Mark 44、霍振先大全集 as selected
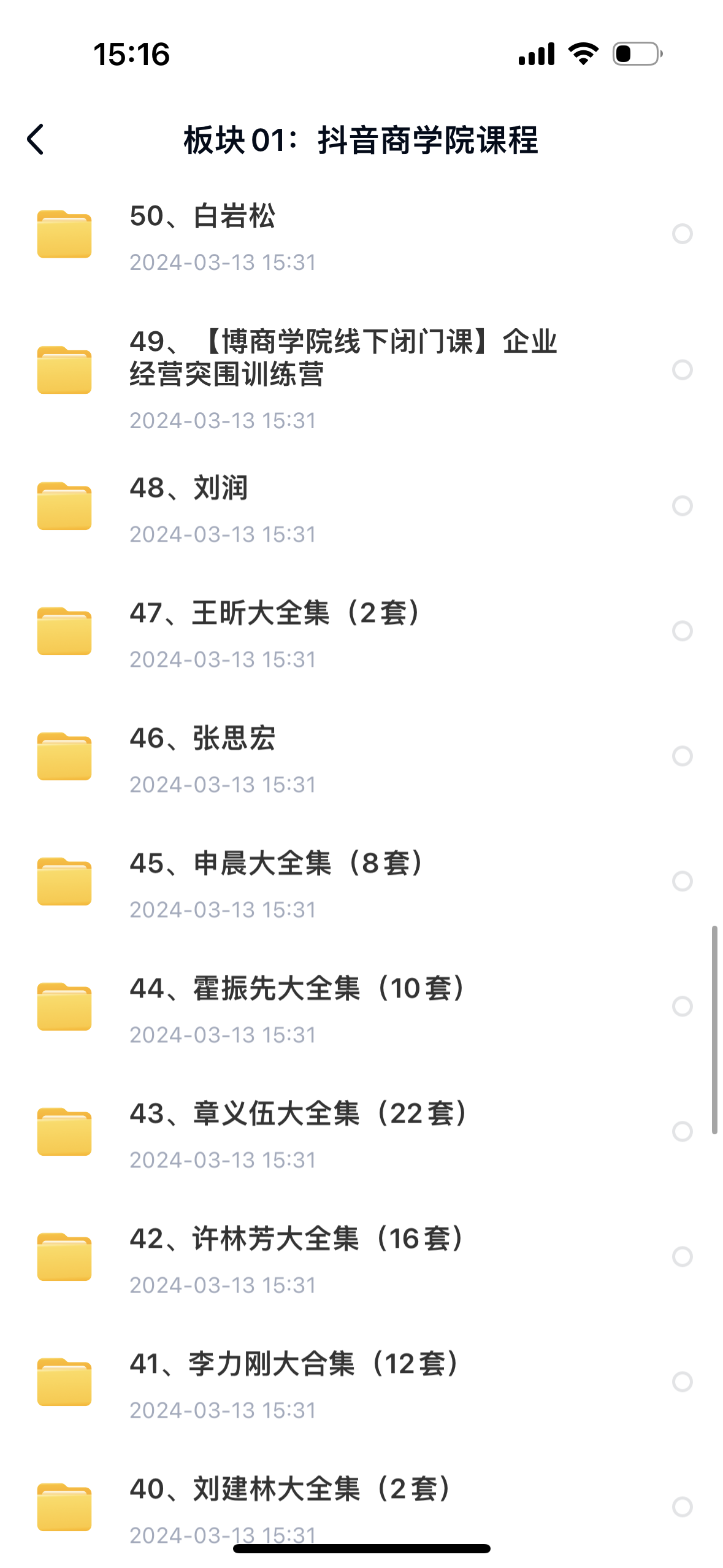 coord(682,1006)
